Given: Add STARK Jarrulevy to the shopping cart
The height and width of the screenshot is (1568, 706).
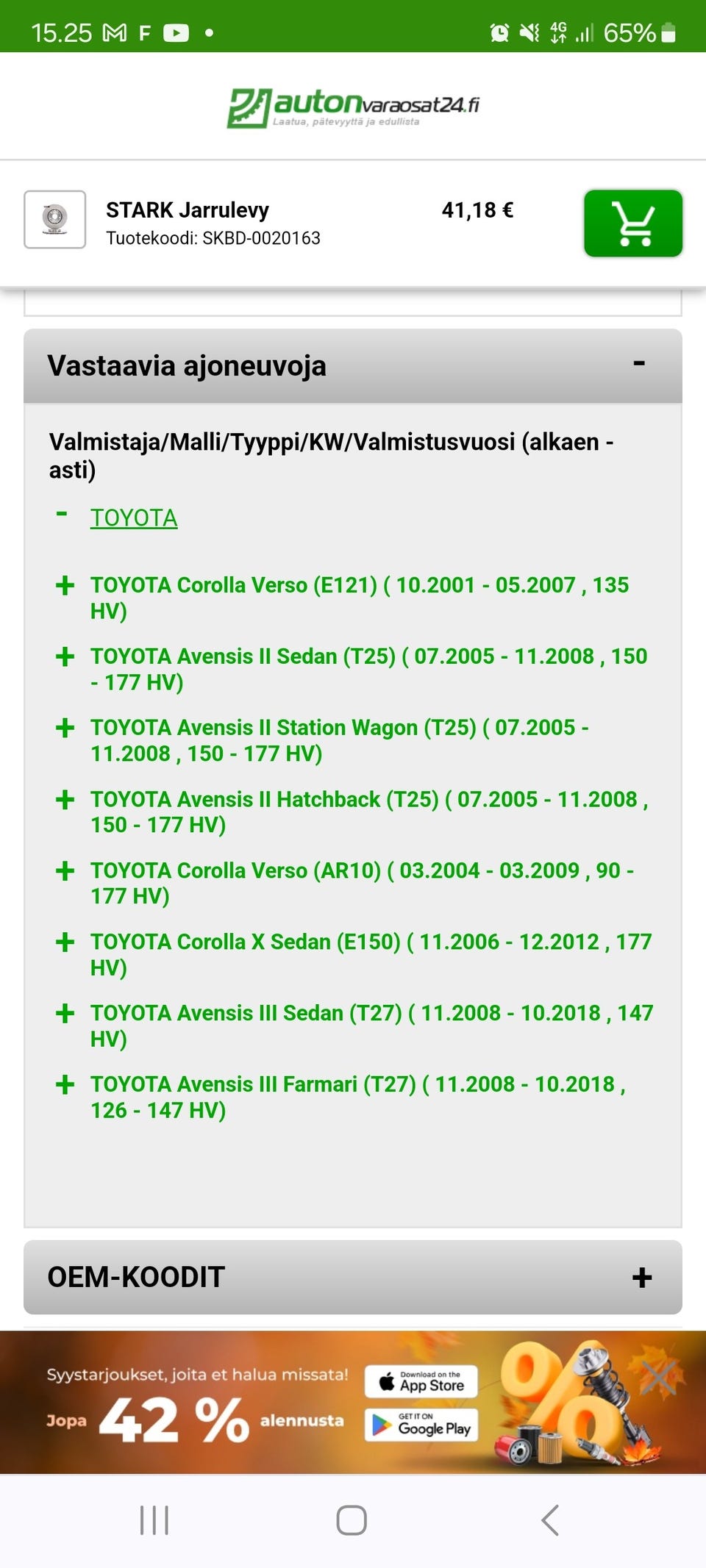Looking at the screenshot, I should click(632, 223).
